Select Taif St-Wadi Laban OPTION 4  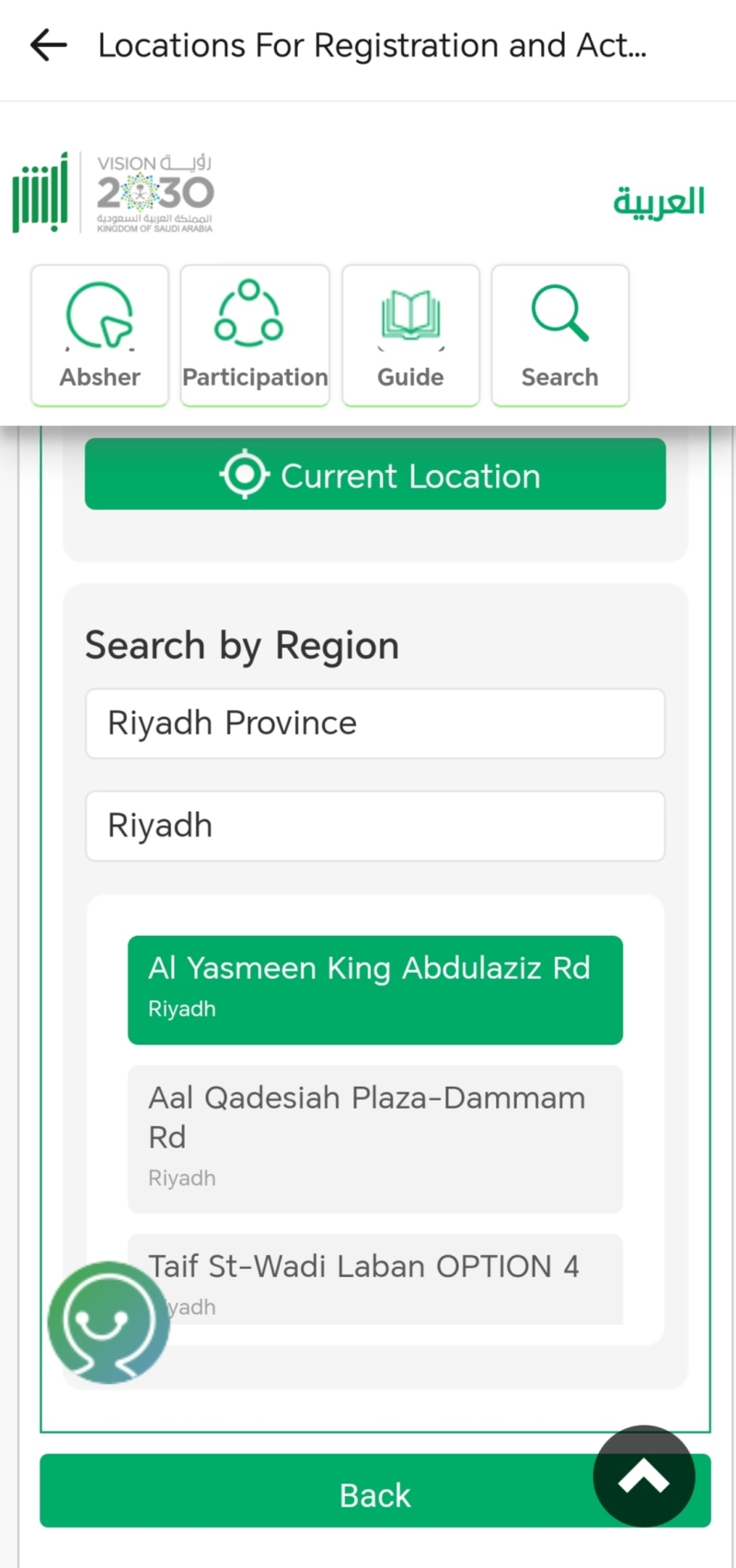click(x=375, y=1280)
